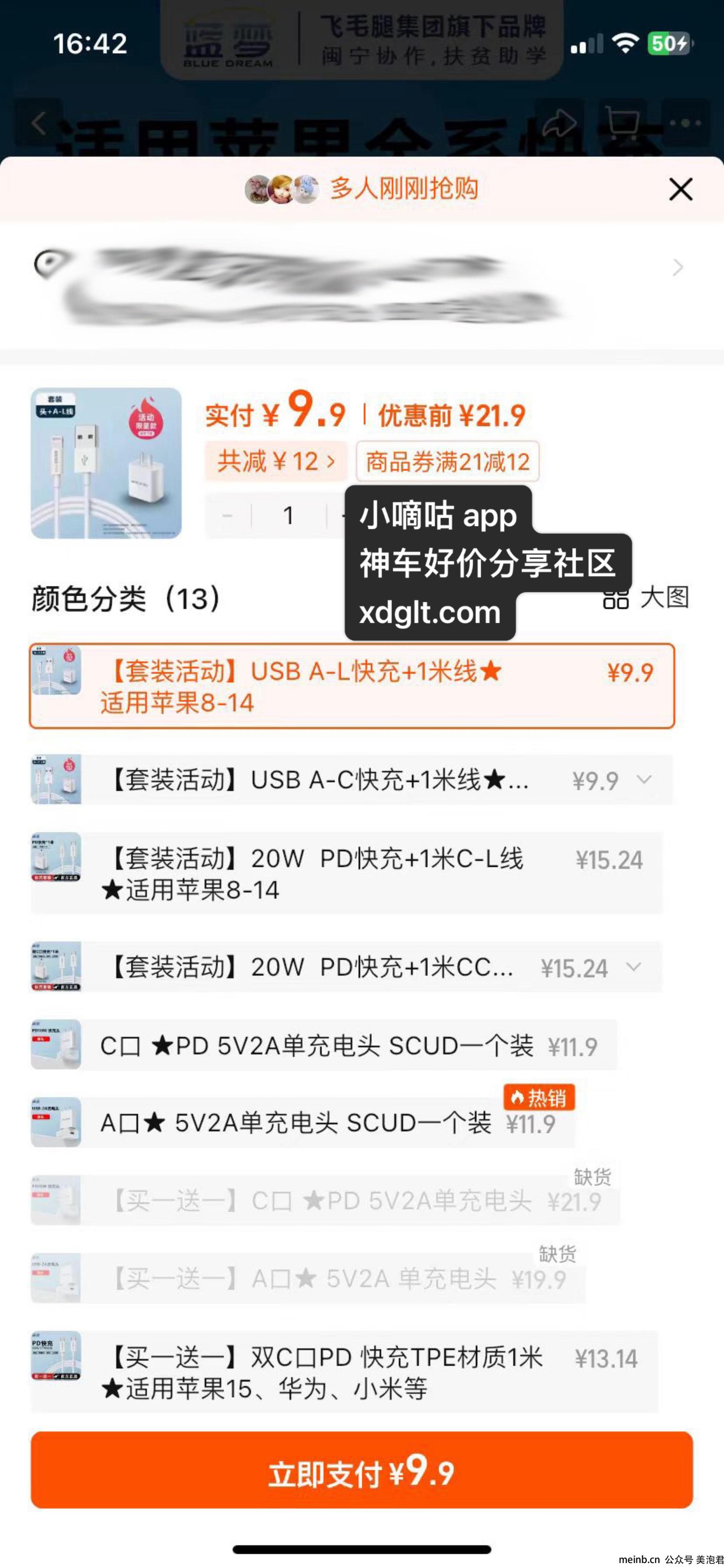The height and width of the screenshot is (1568, 724).
Task: Expand the 20W PD快充+1米CC option
Action: (633, 967)
